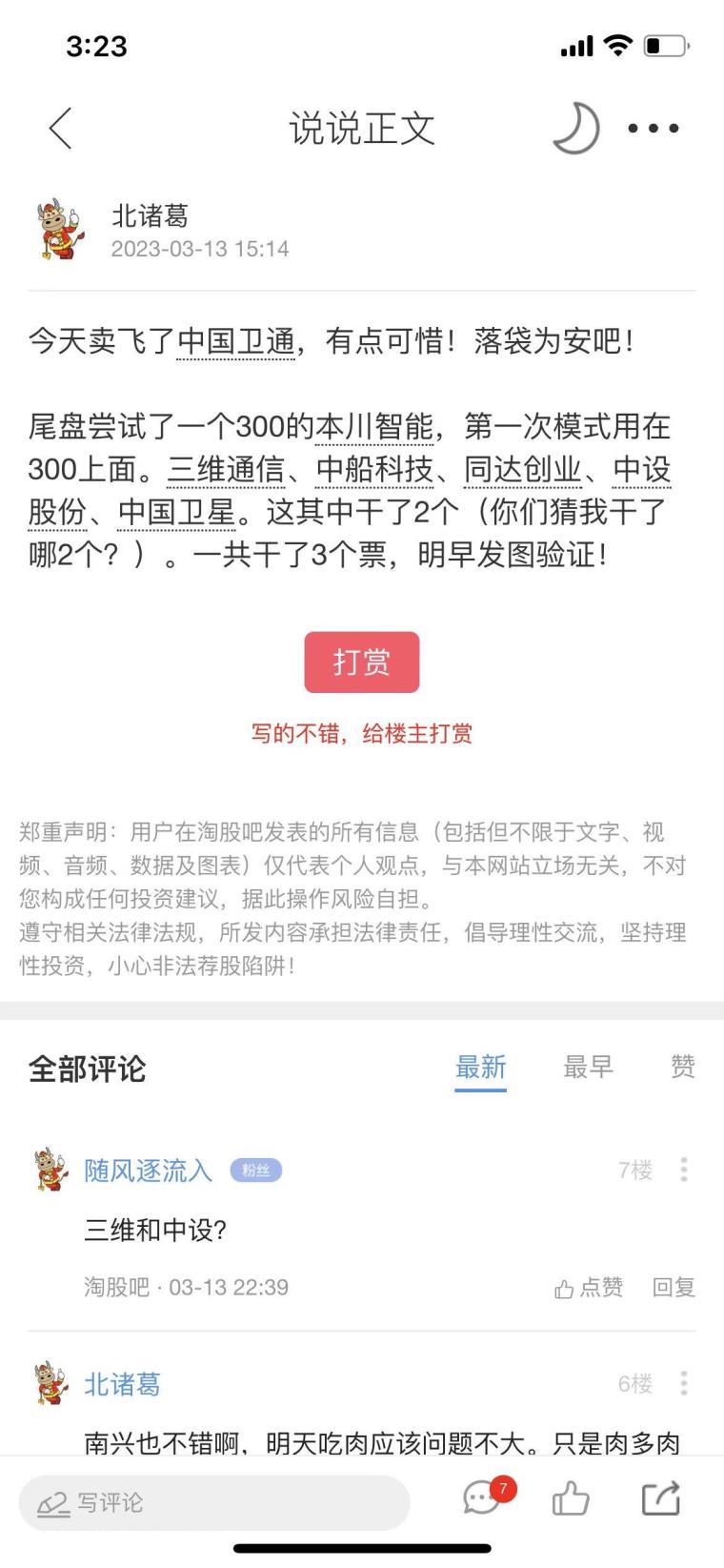The image size is (724, 1568).
Task: Sort comments by 赞
Action: point(683,1068)
